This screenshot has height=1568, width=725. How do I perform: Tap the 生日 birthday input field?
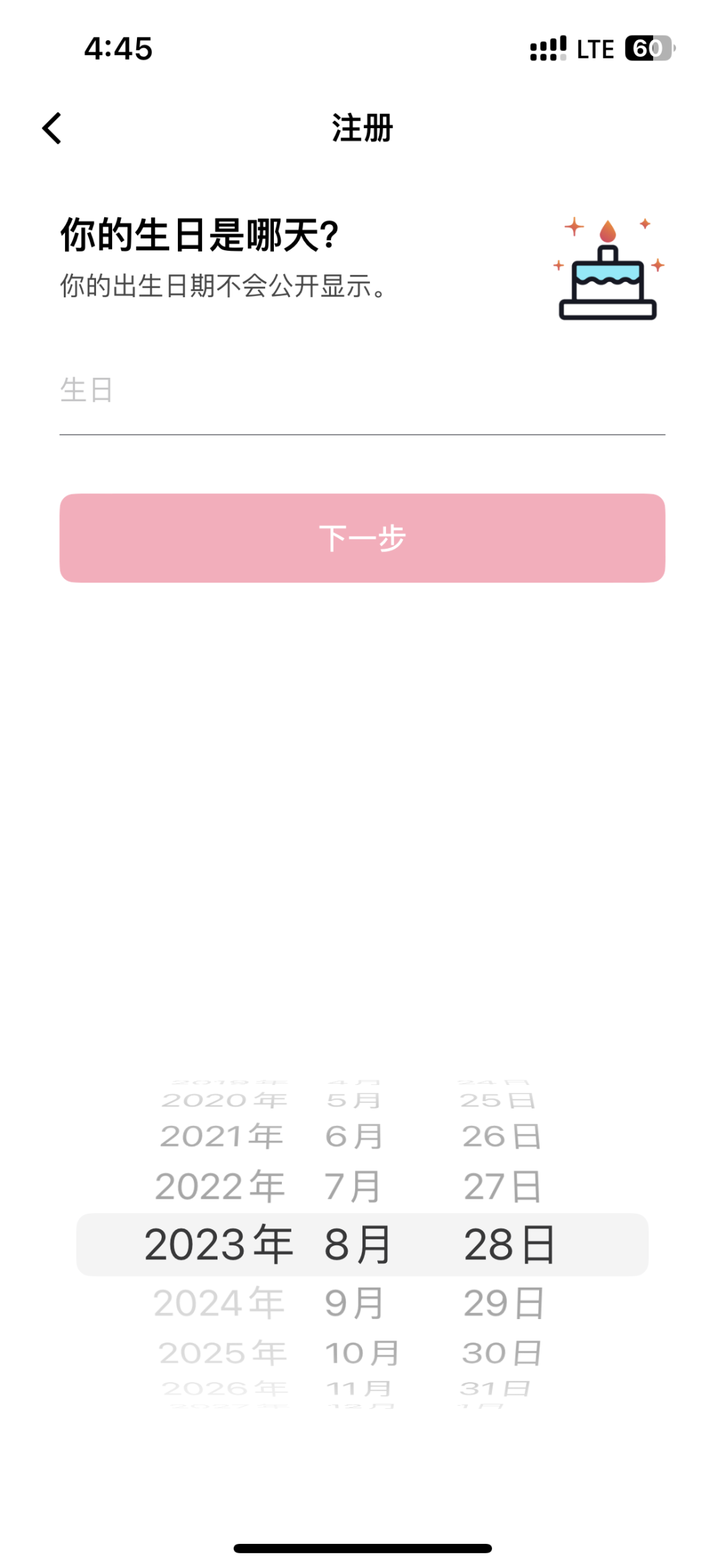[362, 390]
